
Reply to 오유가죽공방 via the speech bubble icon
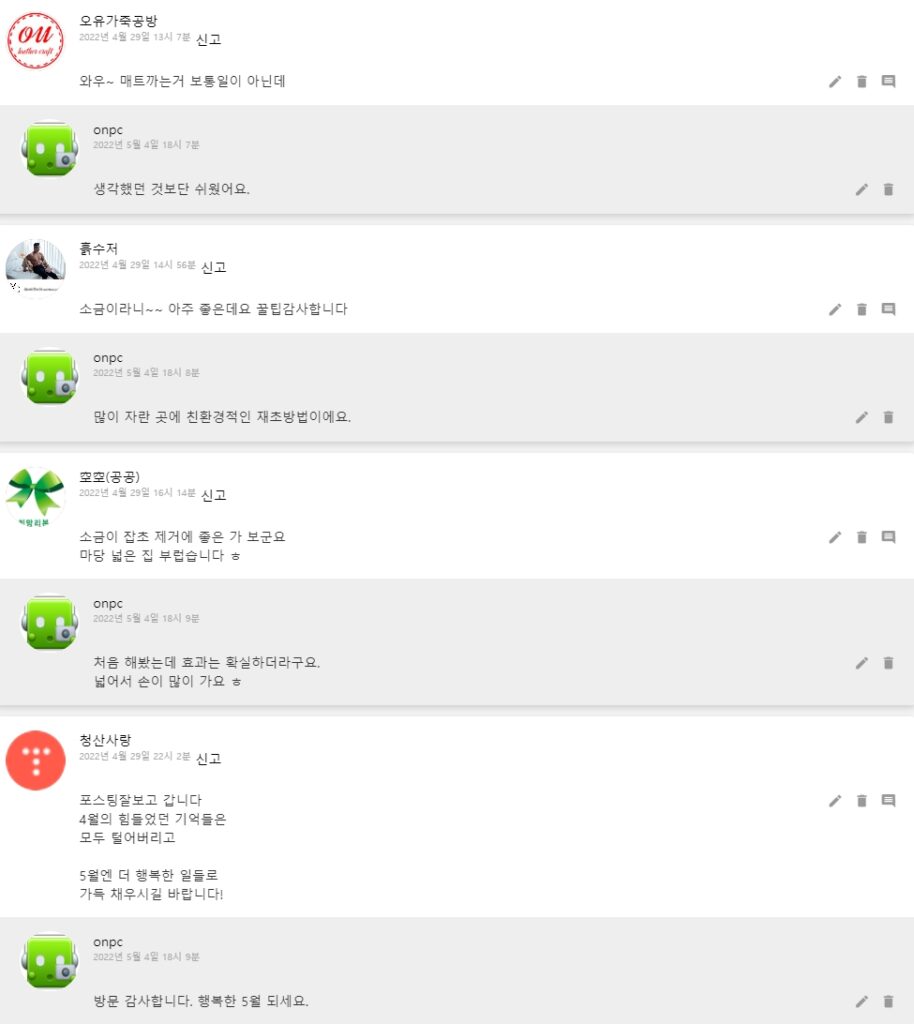point(887,83)
